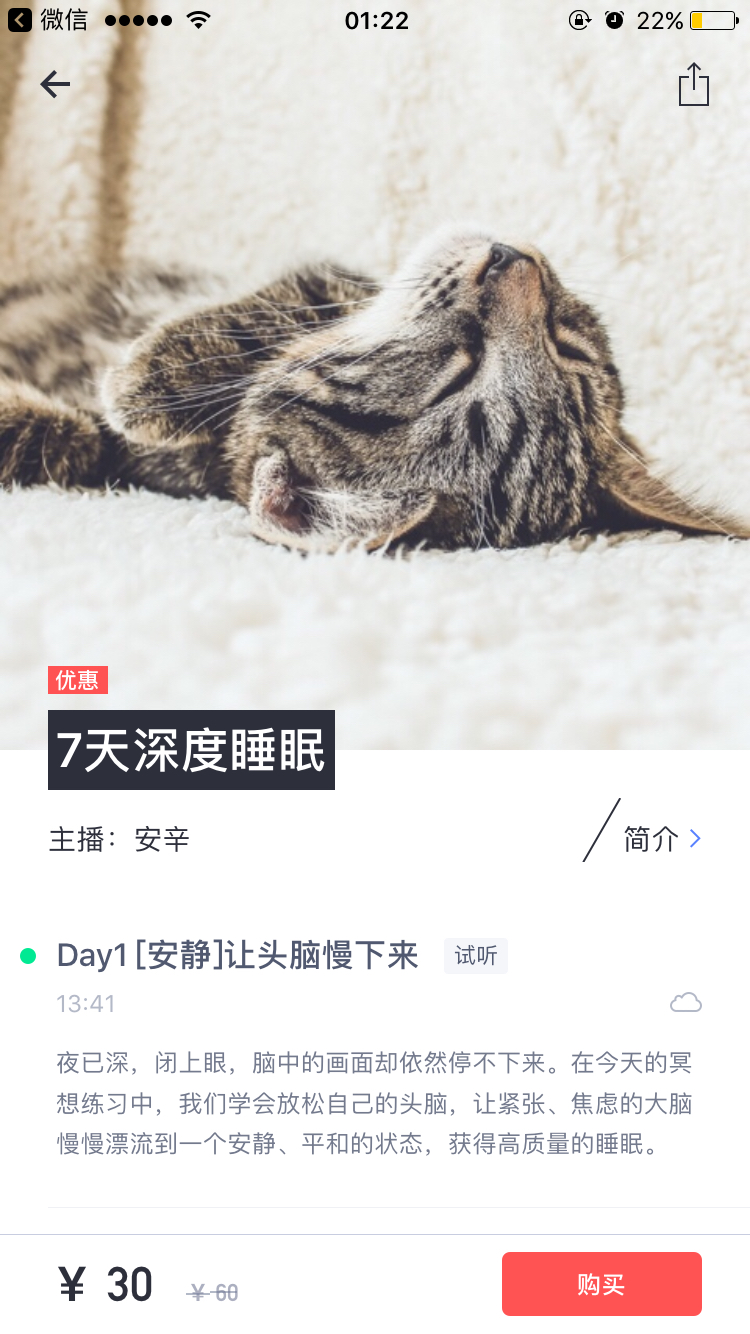Screen dimensions: 750x1334
Task: Return to 微信 from status bar
Action: pyautogui.click(x=48, y=20)
